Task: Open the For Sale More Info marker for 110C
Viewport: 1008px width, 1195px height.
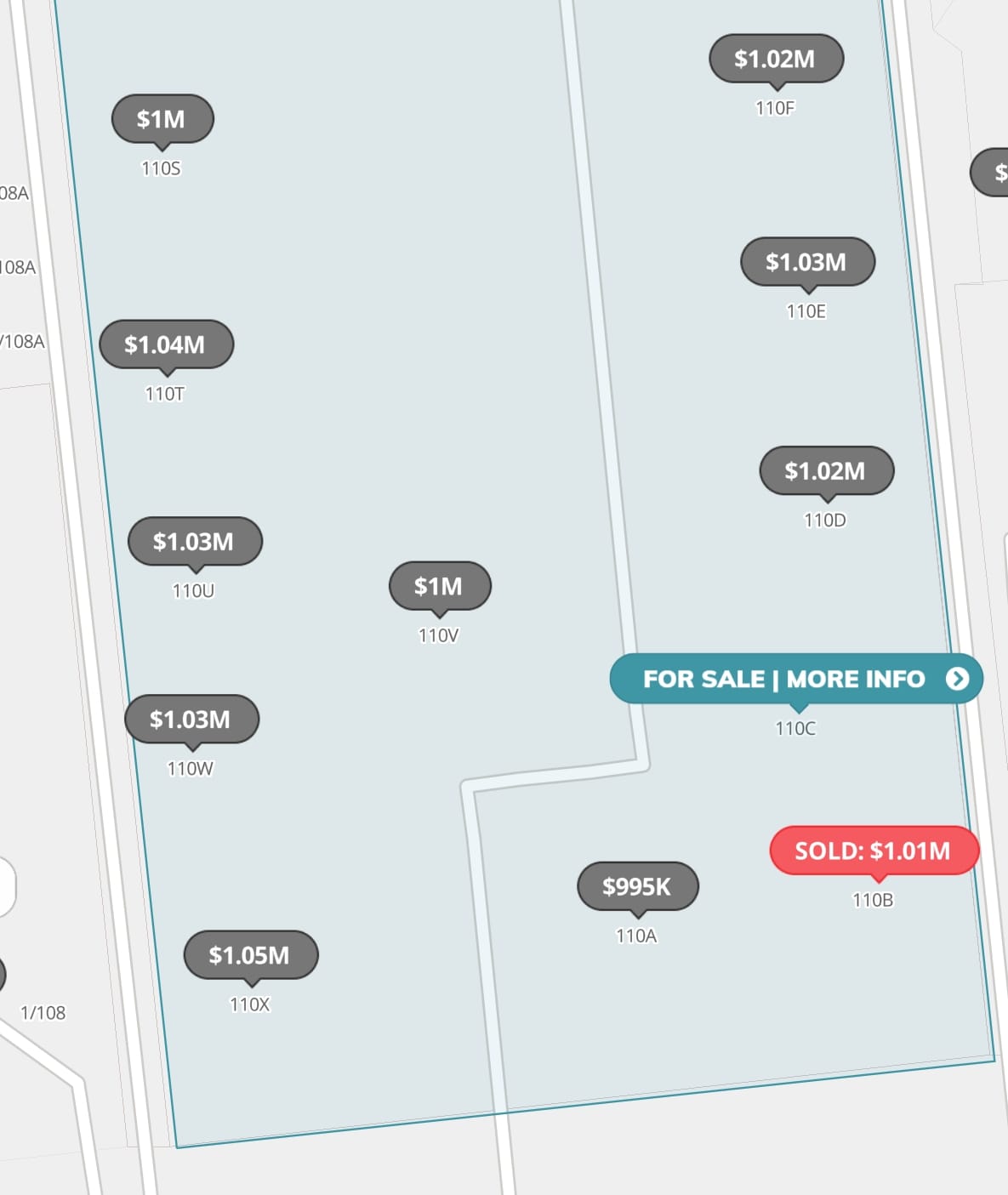Action: (795, 679)
